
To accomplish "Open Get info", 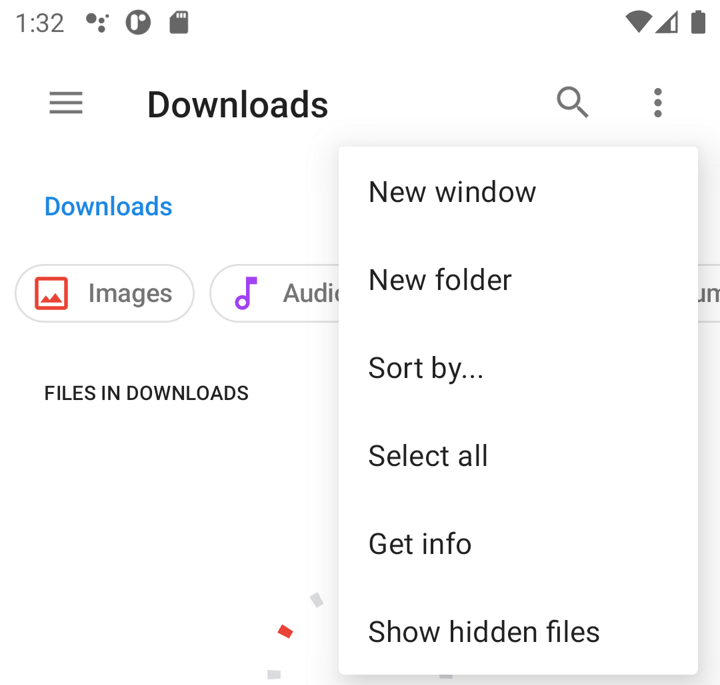I will pyautogui.click(x=420, y=544).
